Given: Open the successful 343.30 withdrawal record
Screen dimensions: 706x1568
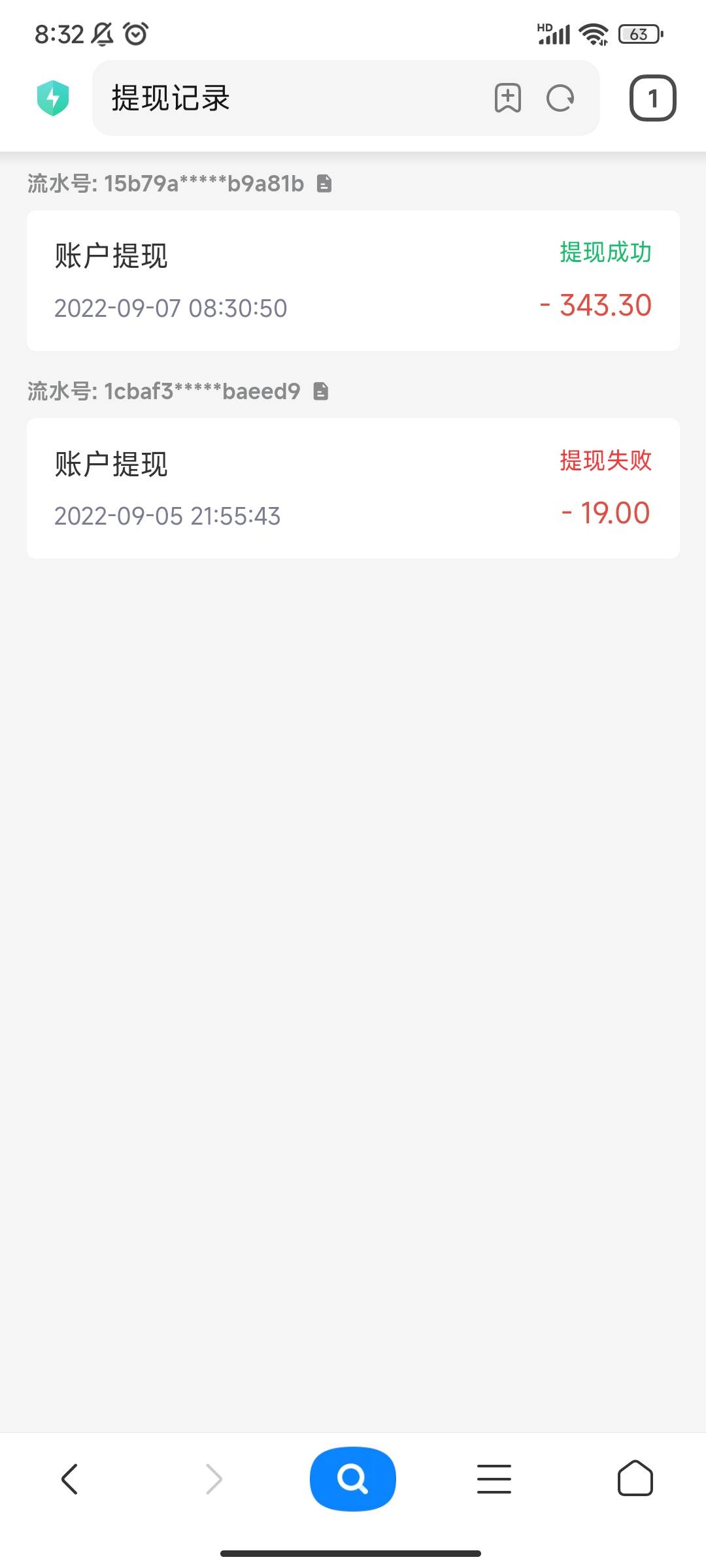Looking at the screenshot, I should pos(353,280).
